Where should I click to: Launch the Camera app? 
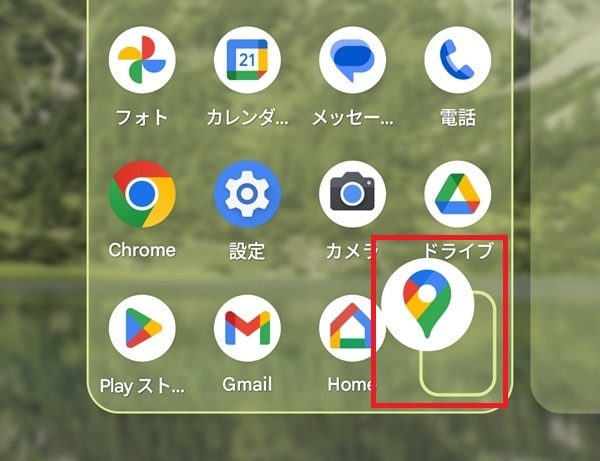click(x=352, y=194)
